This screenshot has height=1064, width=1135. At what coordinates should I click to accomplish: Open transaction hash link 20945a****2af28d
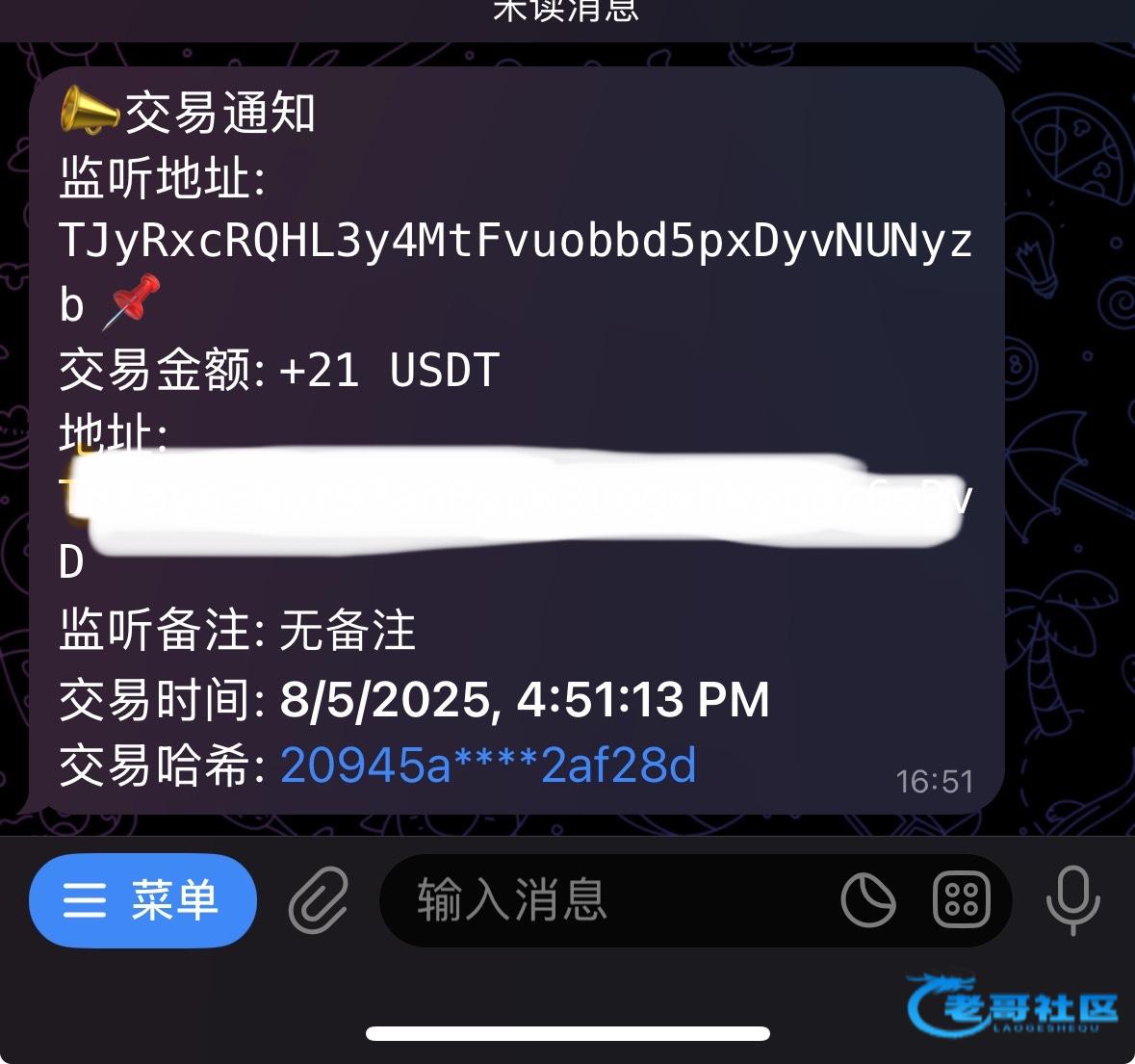pyautogui.click(x=488, y=766)
